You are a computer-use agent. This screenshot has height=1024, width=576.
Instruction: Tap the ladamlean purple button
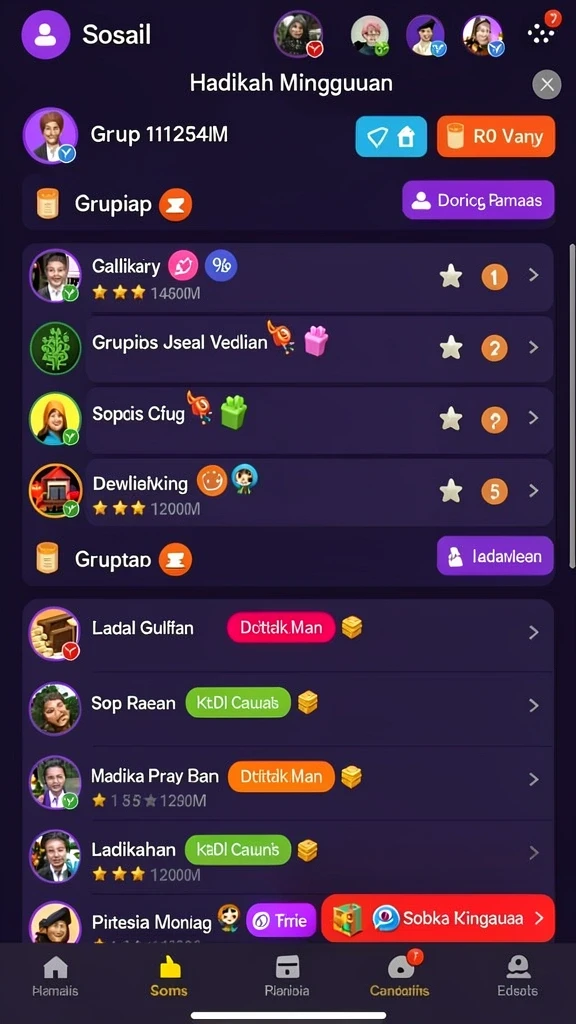(x=495, y=556)
